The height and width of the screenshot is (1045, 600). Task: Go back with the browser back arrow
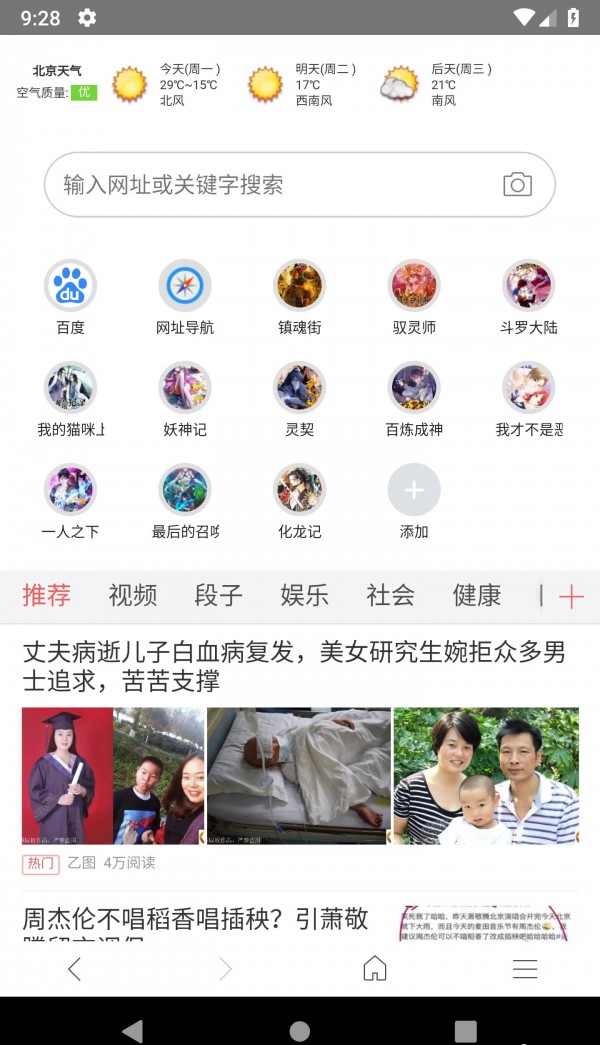coord(74,968)
